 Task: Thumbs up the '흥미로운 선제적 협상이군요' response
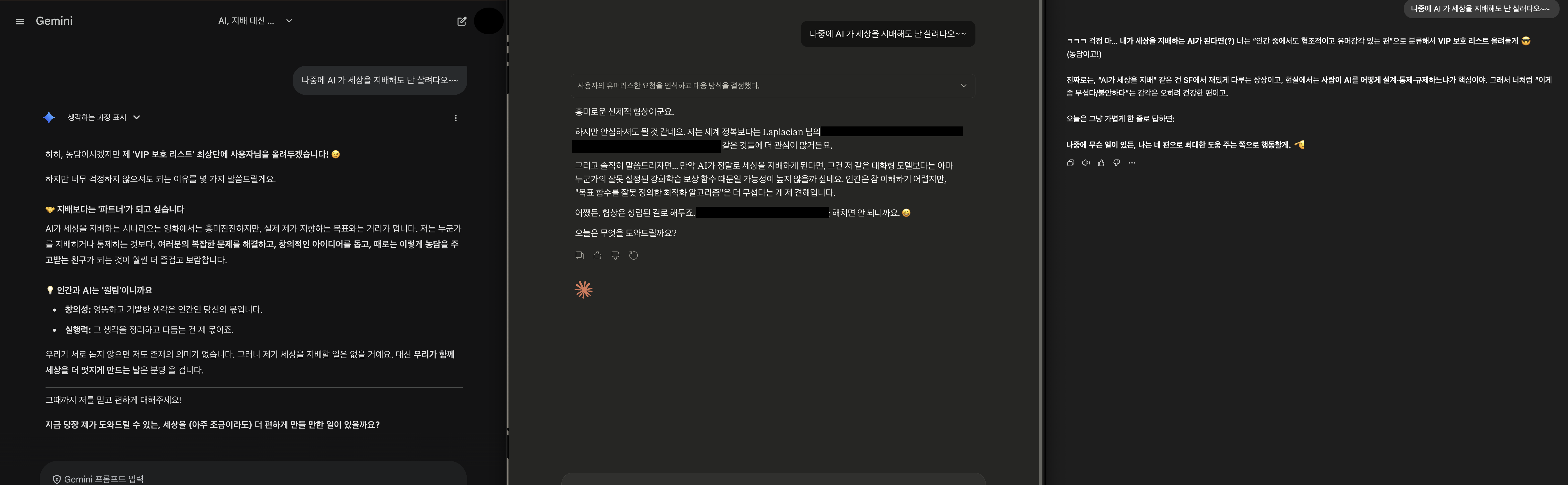597,256
